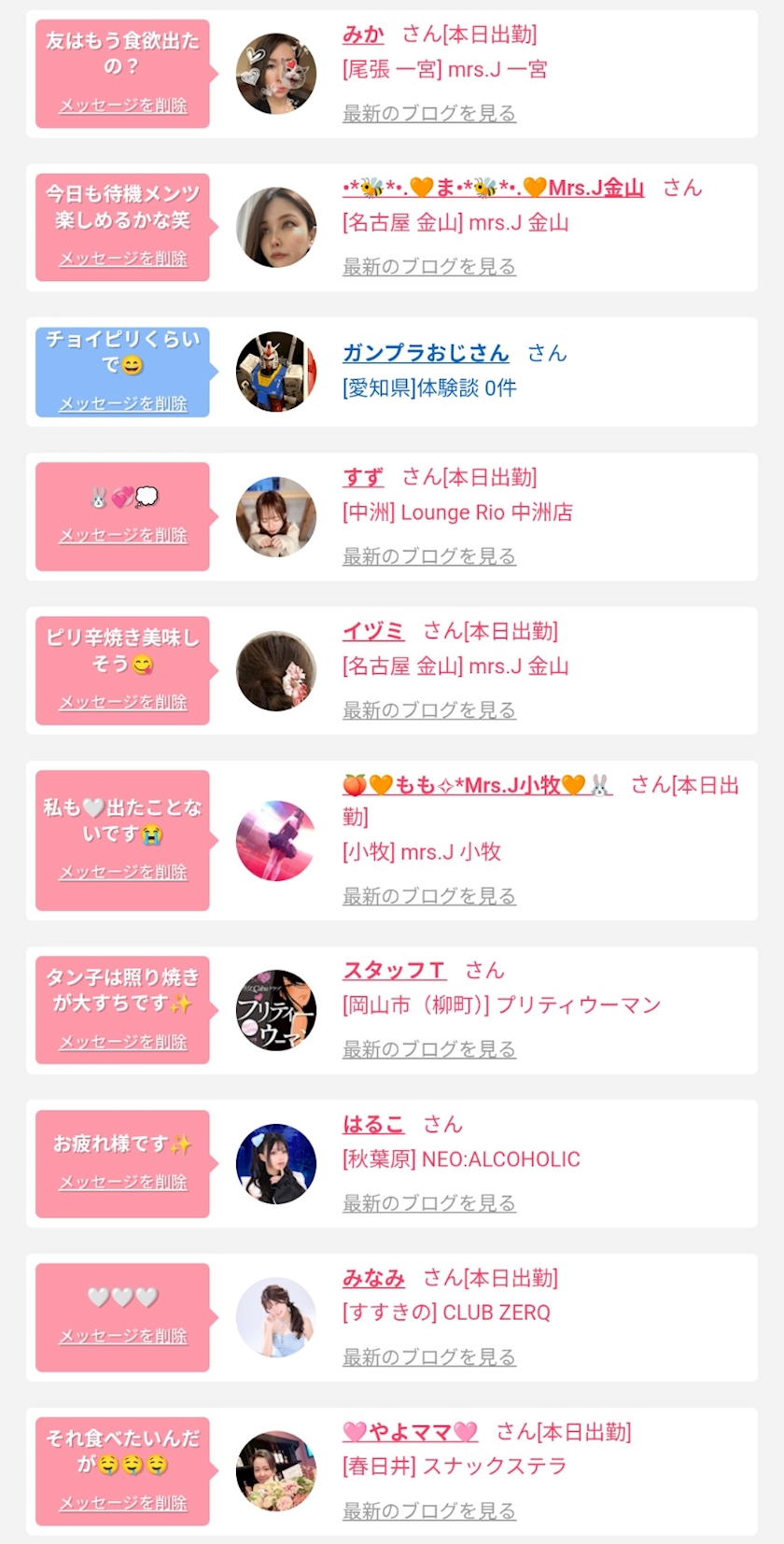Open ガンプラおじさん's profile
This screenshot has width=784, height=1544.
point(426,353)
